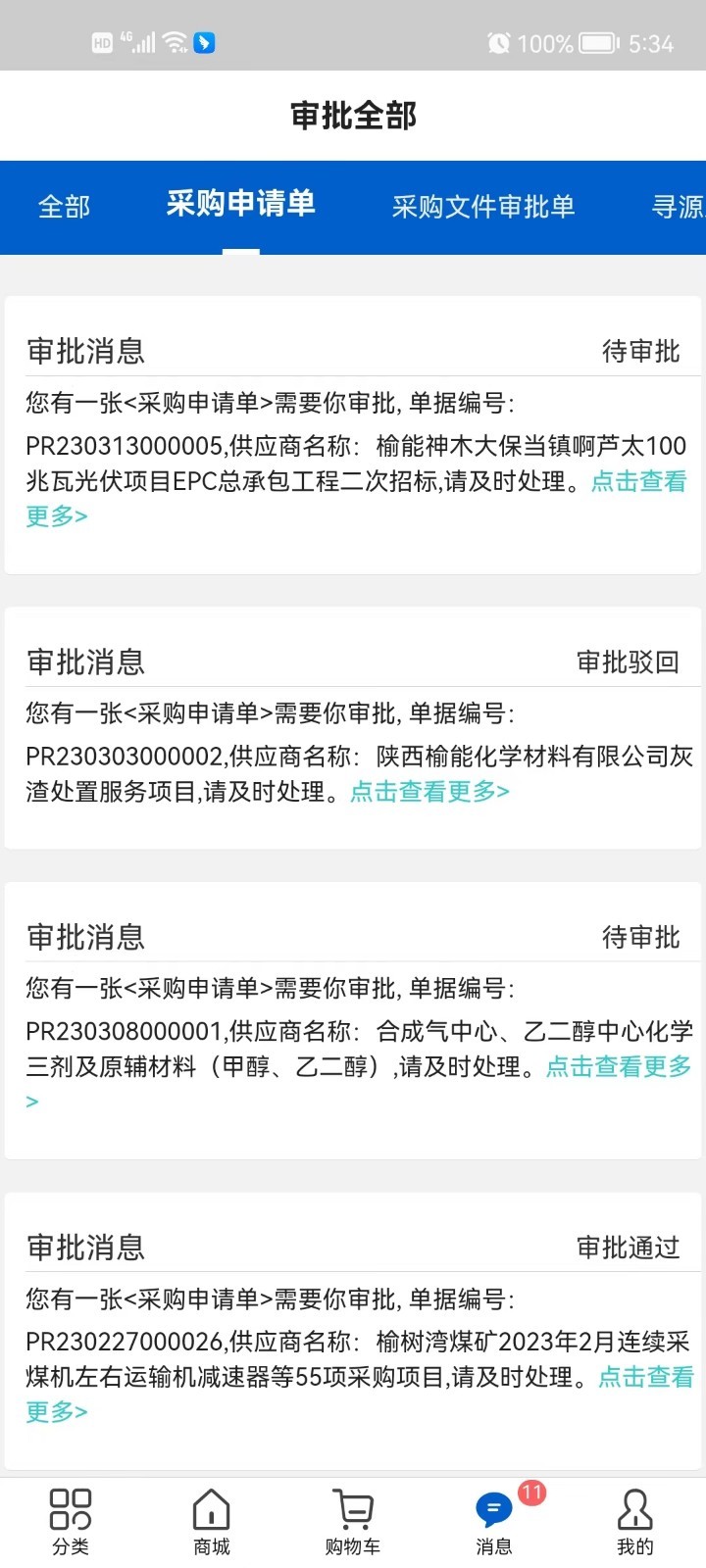Open the 购物车 shopping cart
The height and width of the screenshot is (1568, 706).
[x=353, y=1522]
